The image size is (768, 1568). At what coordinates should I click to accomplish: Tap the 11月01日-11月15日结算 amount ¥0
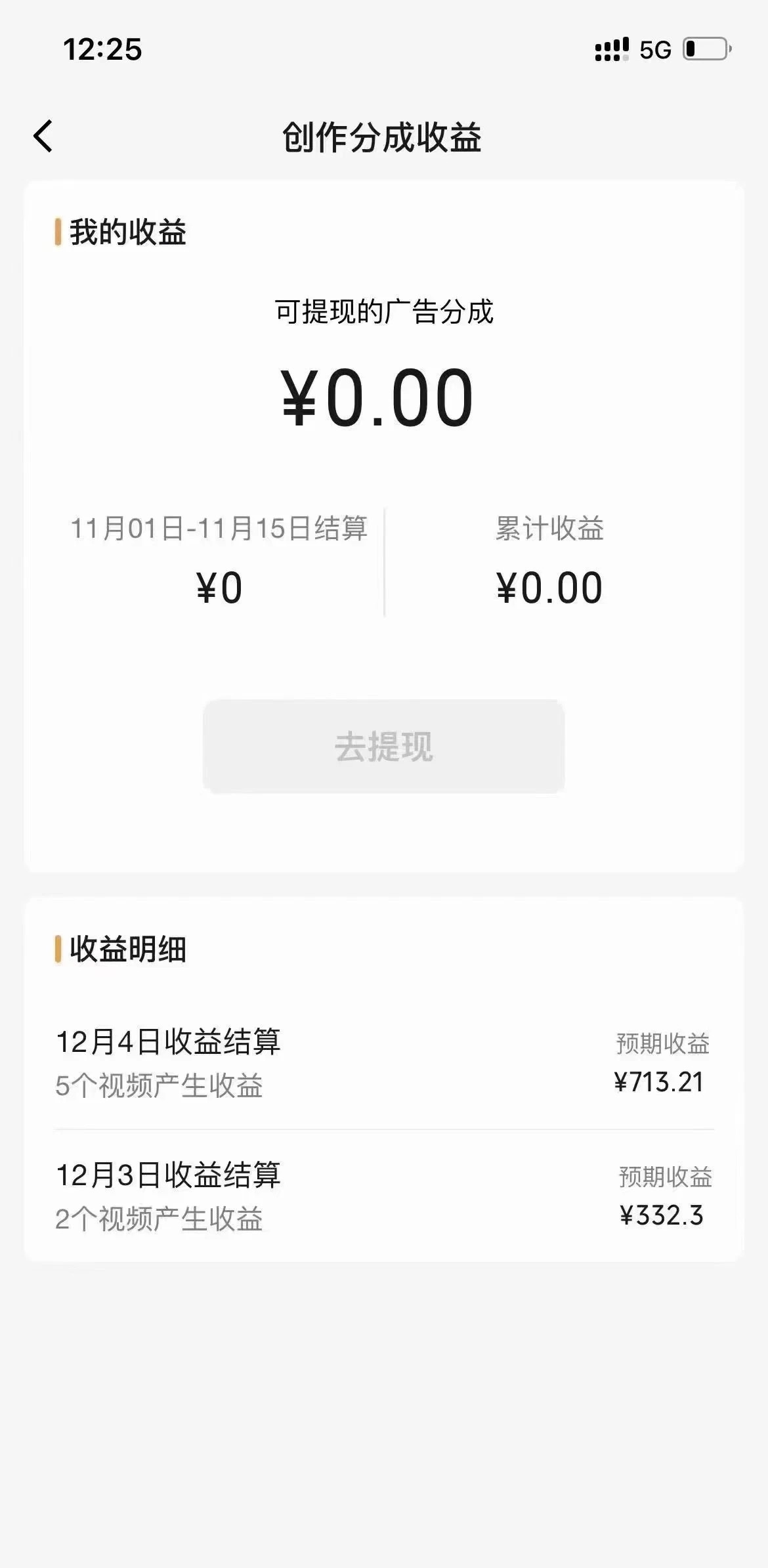pyautogui.click(x=218, y=586)
